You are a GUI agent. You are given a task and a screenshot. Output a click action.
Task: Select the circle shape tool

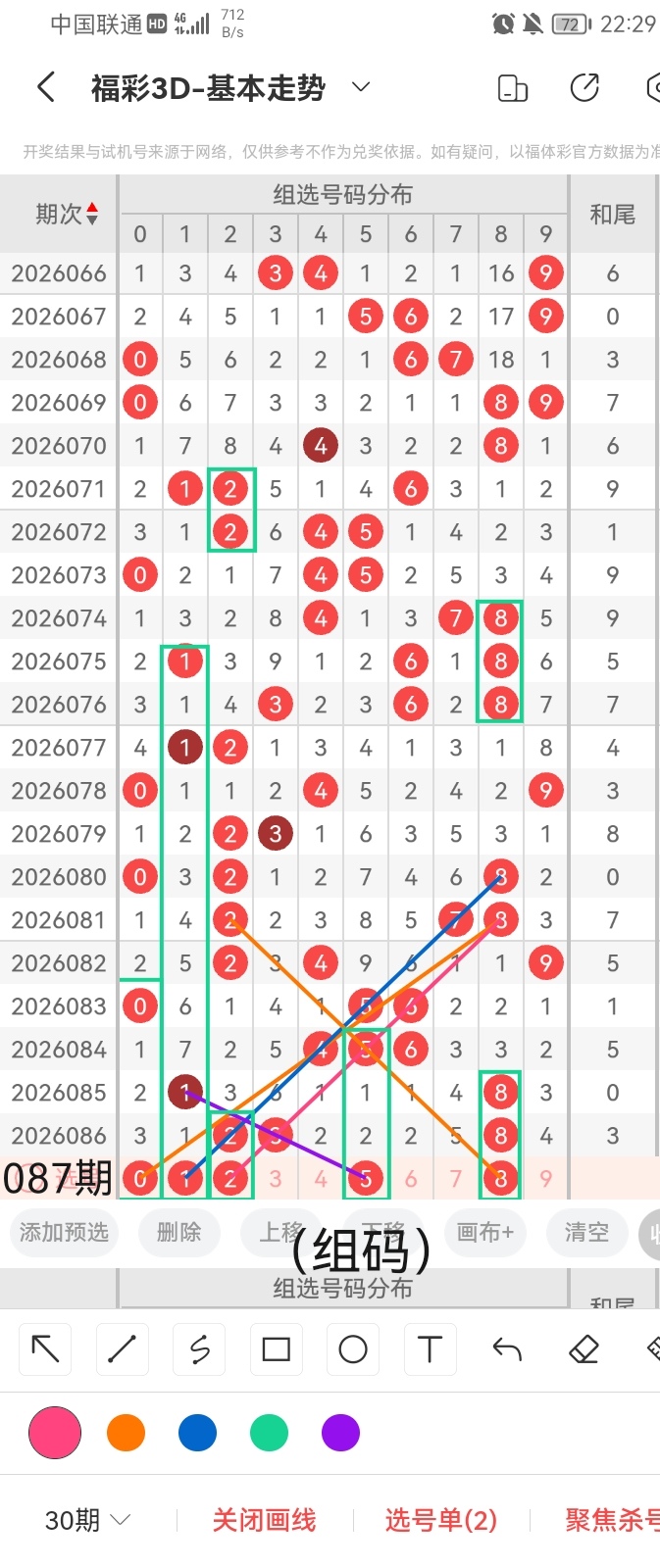353,1349
